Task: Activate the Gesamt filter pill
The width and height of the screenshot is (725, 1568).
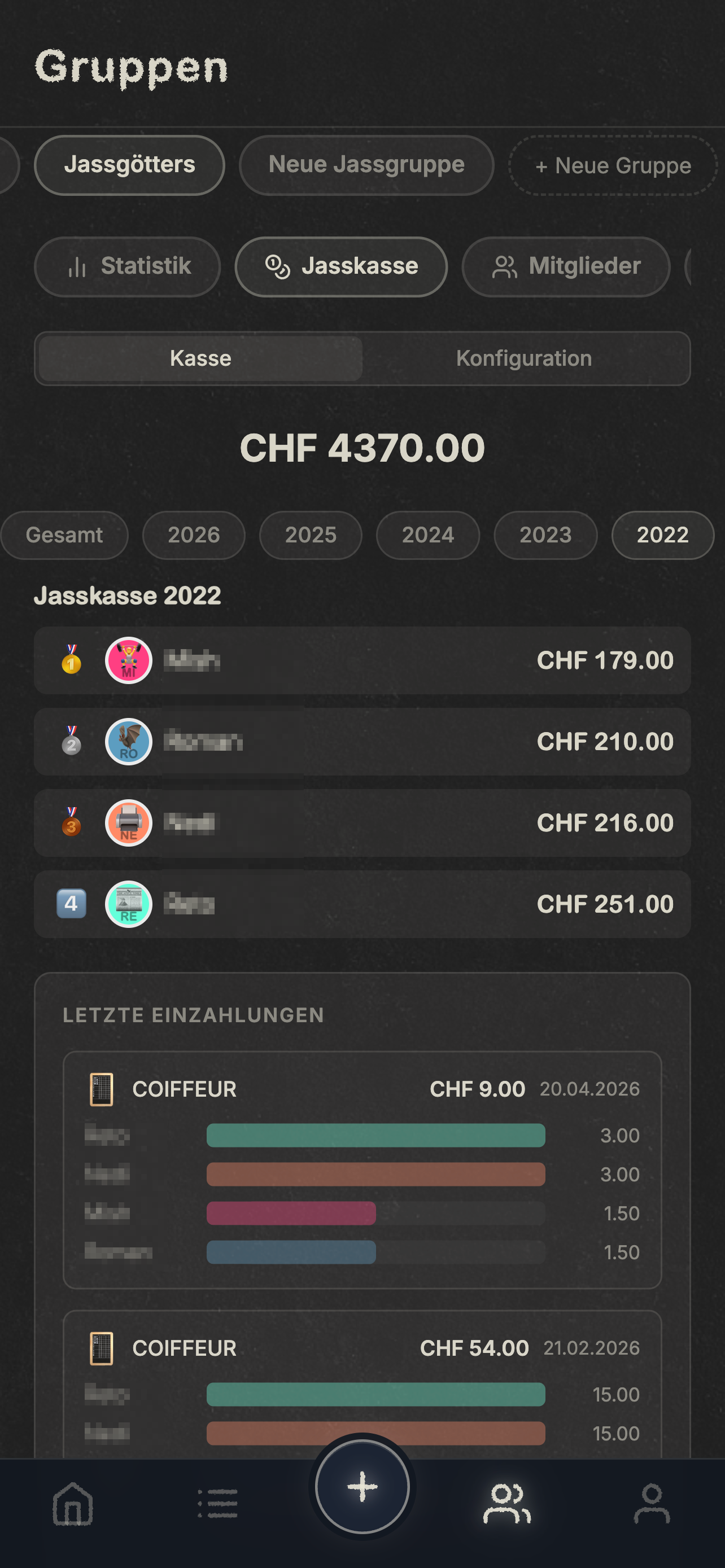Action: coord(63,535)
